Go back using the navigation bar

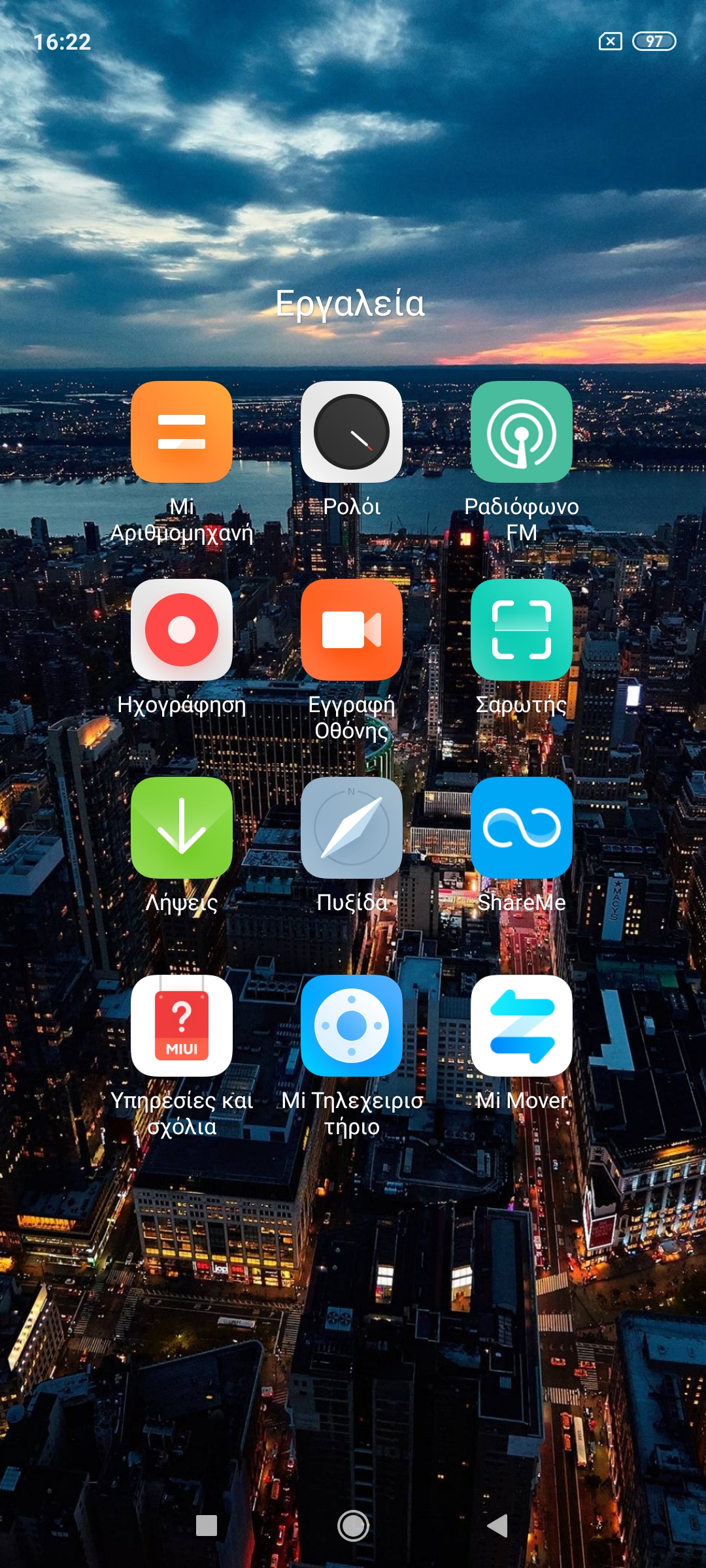coord(498,1526)
